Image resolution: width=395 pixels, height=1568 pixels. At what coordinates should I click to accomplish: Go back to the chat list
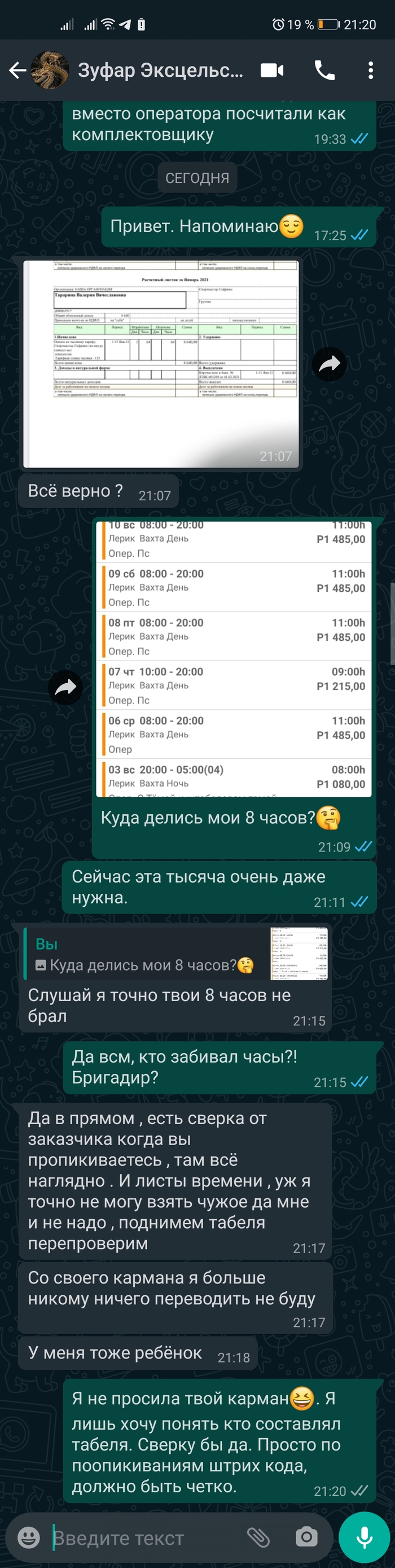coord(17,71)
